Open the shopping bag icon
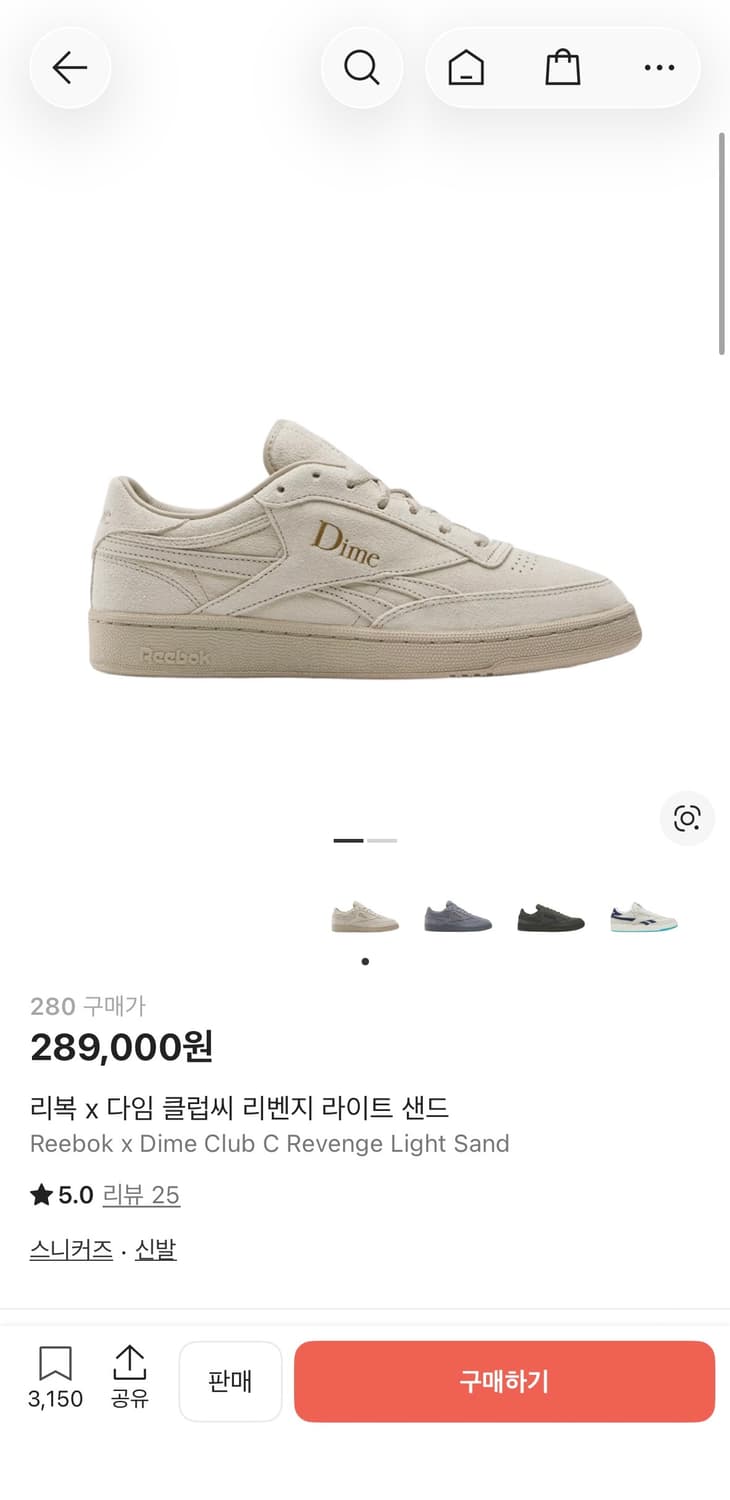The width and height of the screenshot is (730, 1500). pyautogui.click(x=562, y=67)
